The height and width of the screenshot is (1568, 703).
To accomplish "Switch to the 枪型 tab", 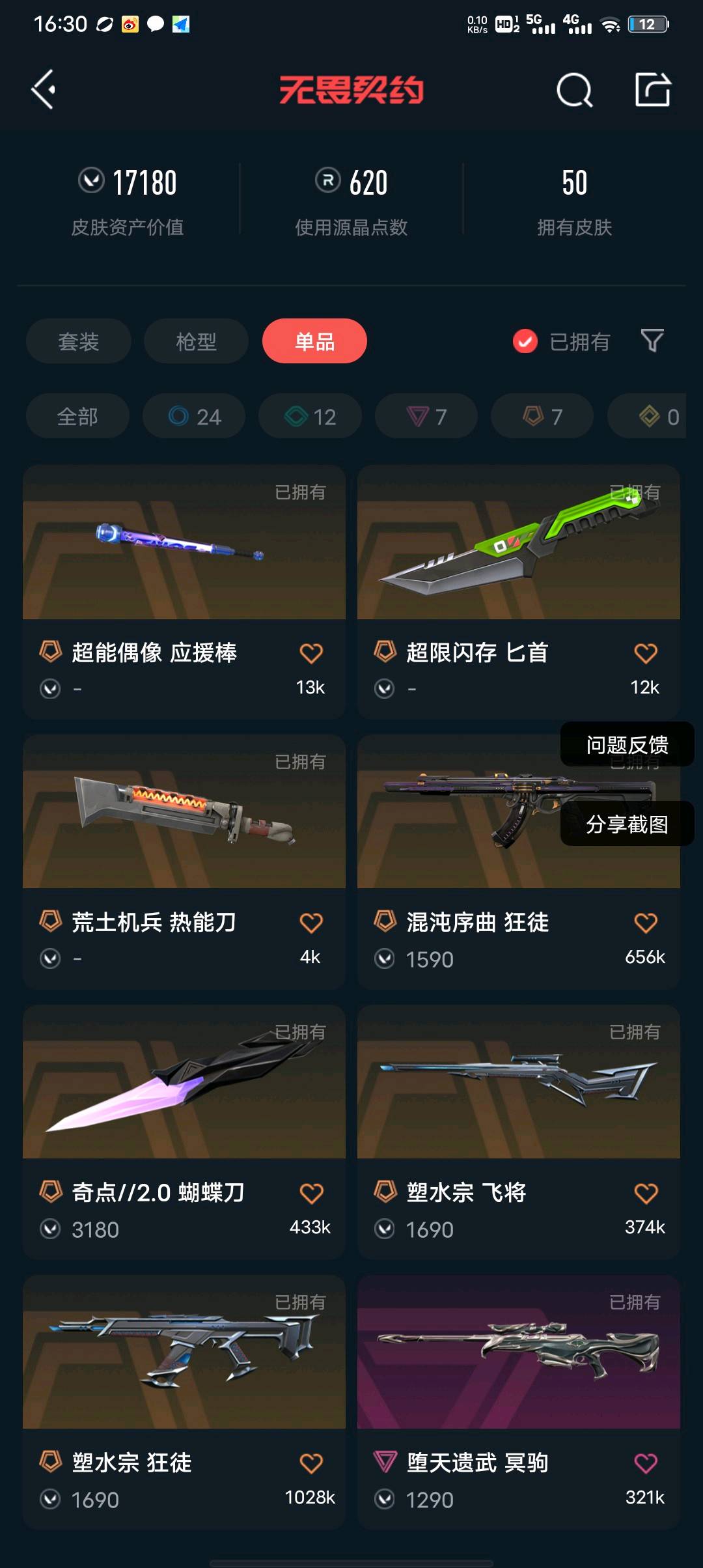I will pyautogui.click(x=196, y=341).
